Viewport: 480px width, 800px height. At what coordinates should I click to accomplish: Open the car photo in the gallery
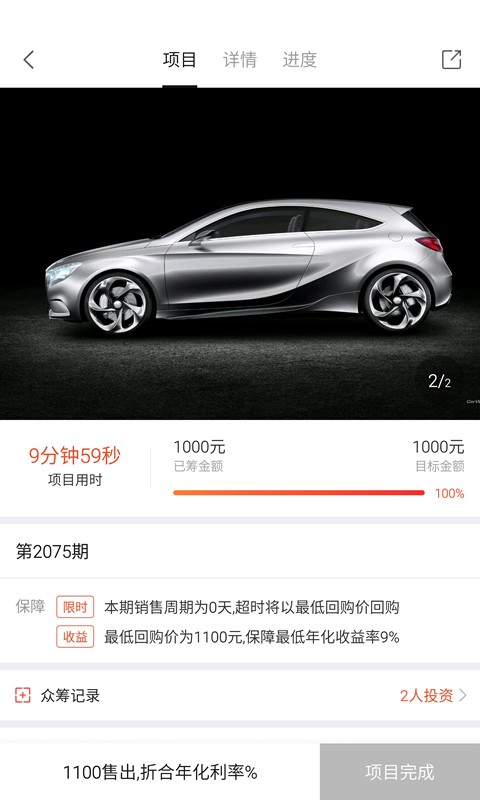coord(240,254)
